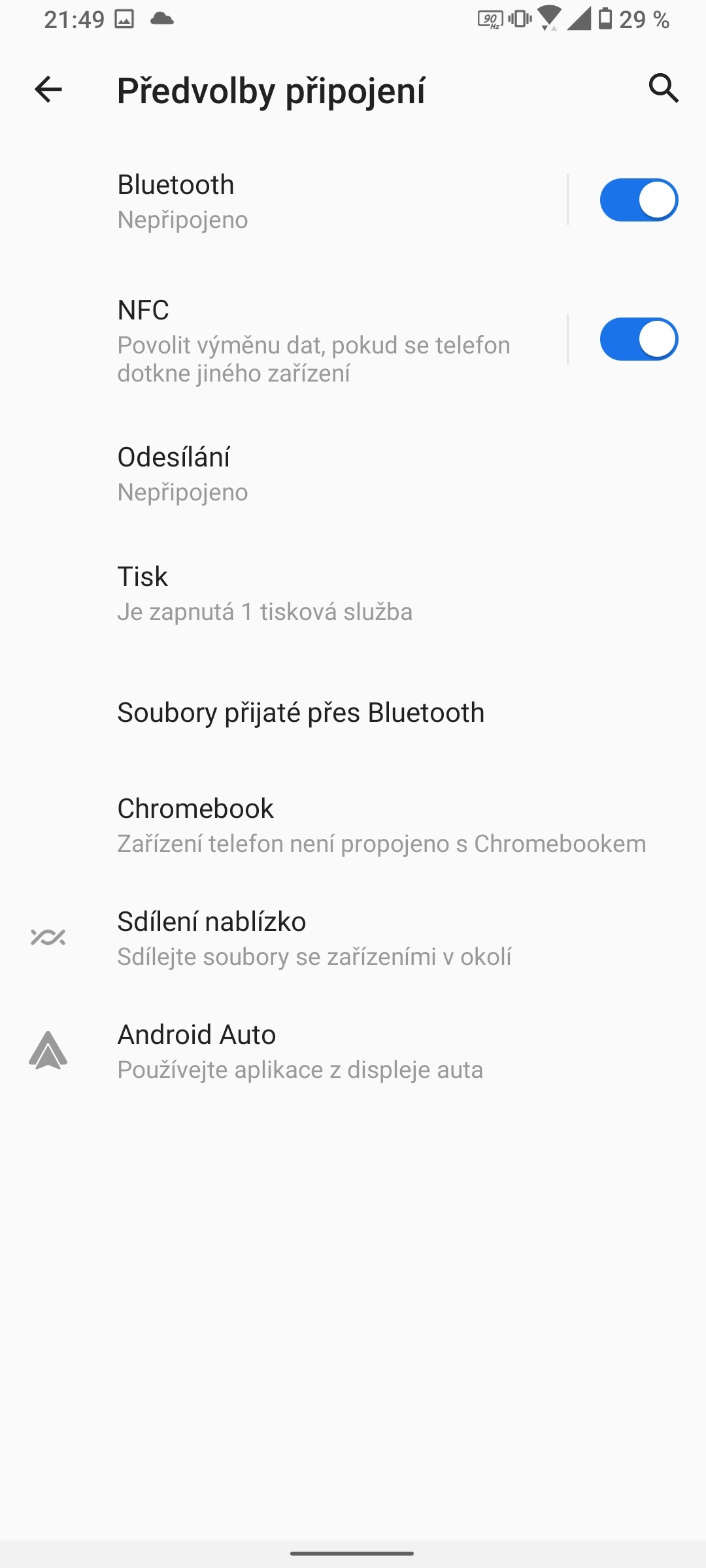
Task: View Soubory přijaté přes Bluetooth
Action: click(x=300, y=712)
